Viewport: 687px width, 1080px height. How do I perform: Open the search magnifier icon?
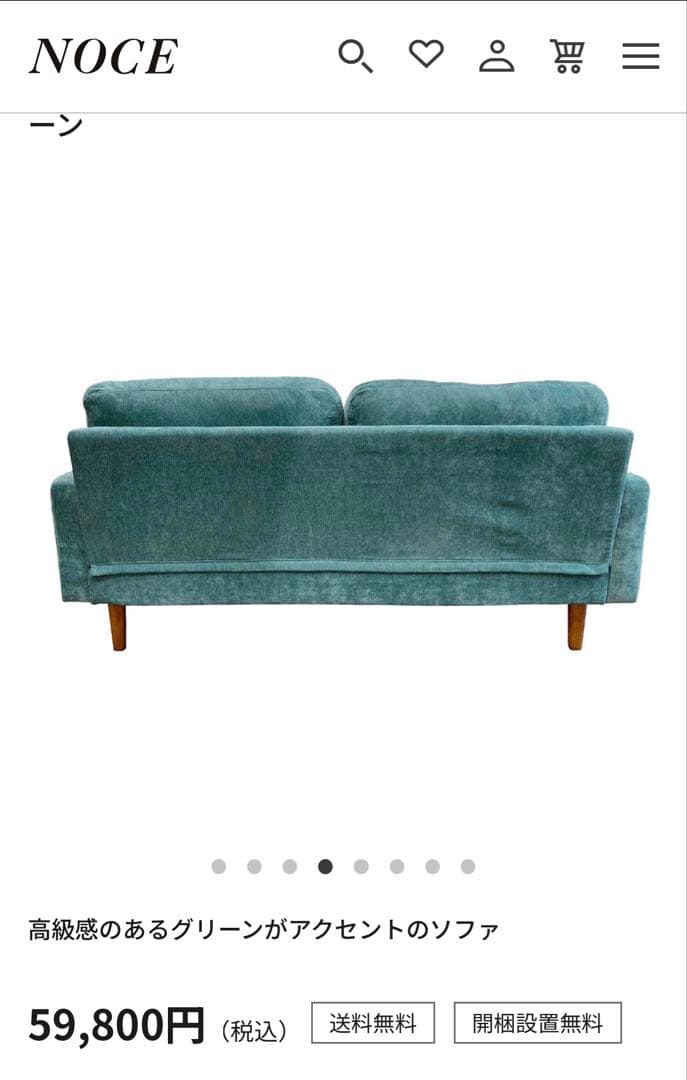coord(355,56)
